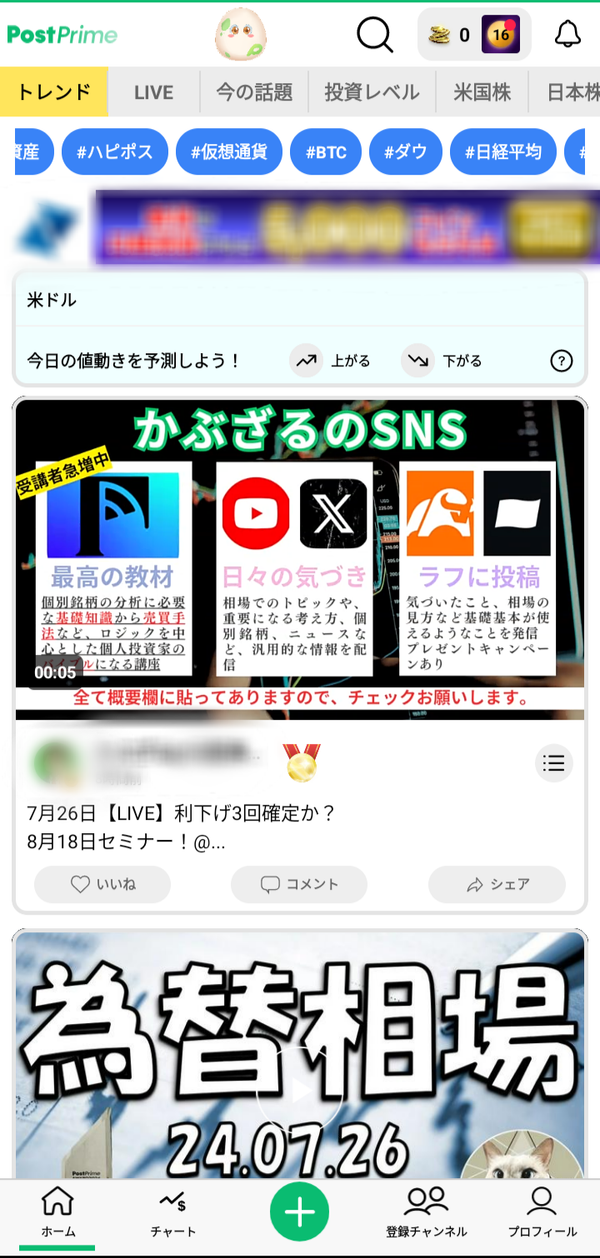Switch to the 今の話題 tab
The image size is (600, 1258).
pyautogui.click(x=255, y=93)
